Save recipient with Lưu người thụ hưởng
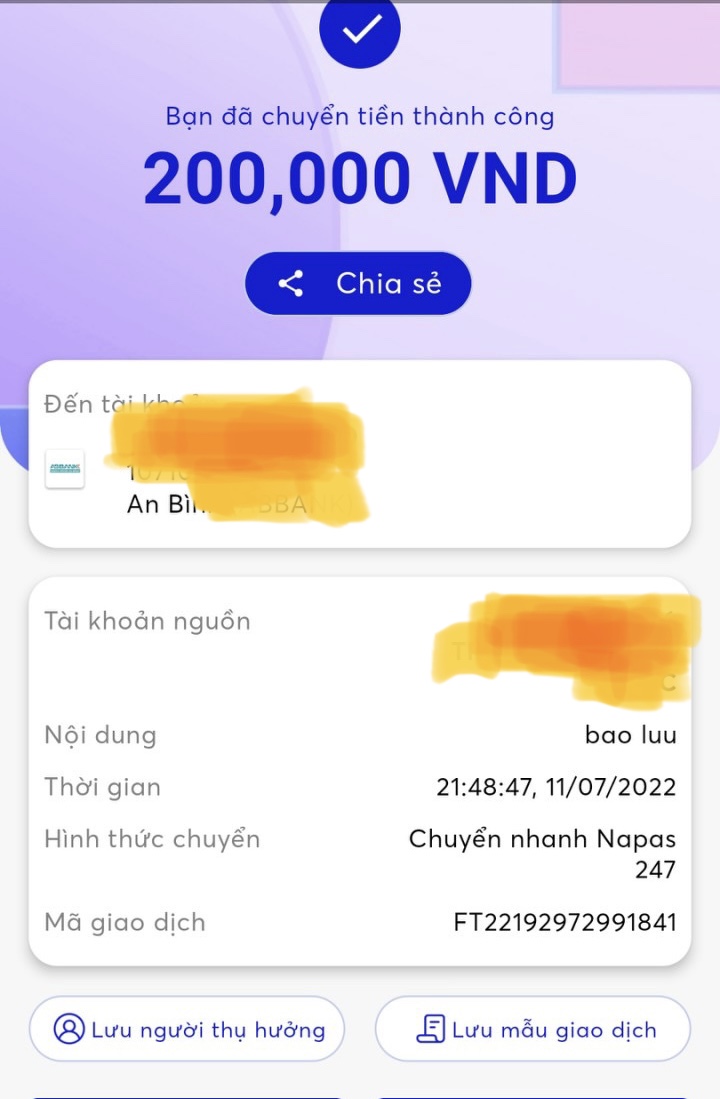The image size is (720, 1099). [x=187, y=1029]
